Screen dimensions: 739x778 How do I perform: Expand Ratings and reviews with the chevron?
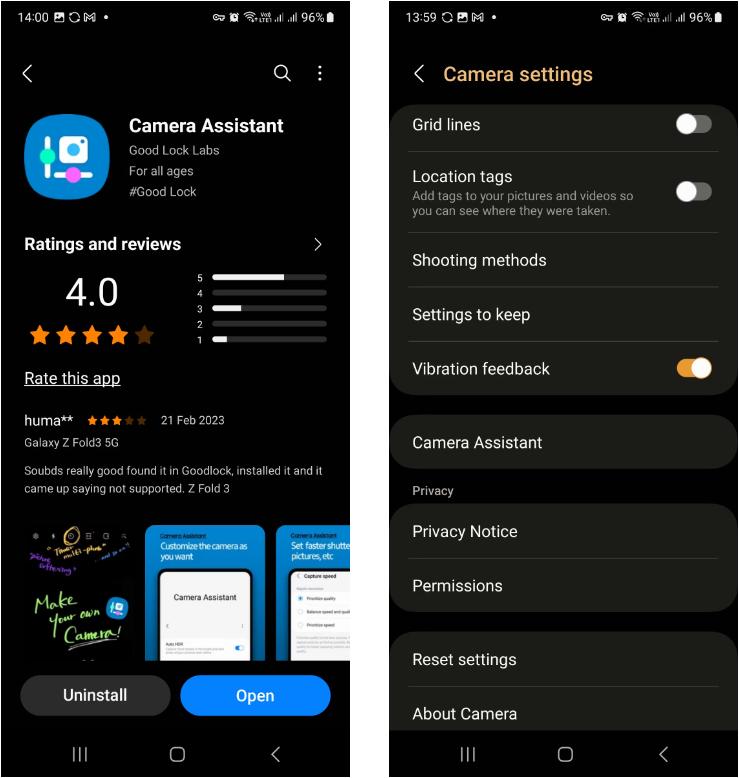(x=318, y=244)
